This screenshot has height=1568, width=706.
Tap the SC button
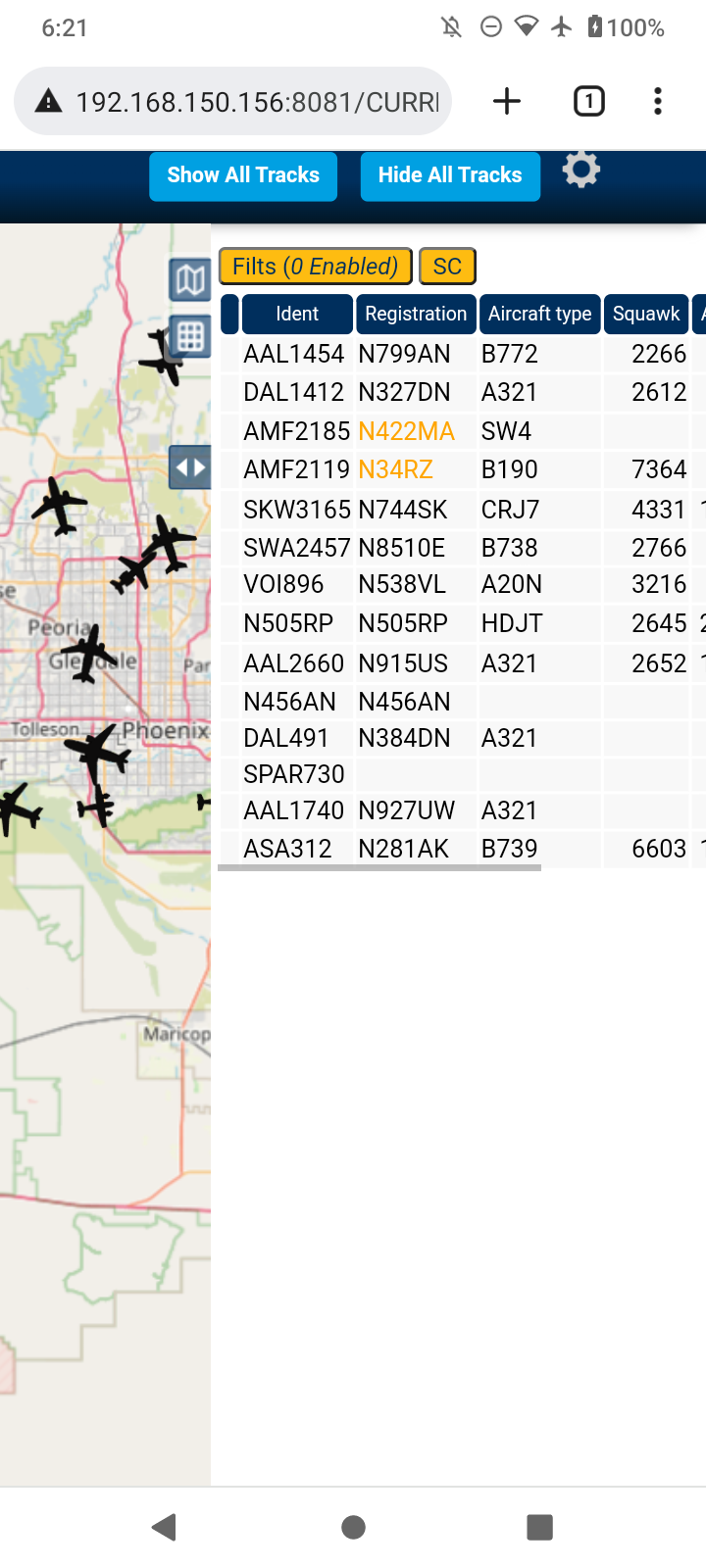tap(447, 267)
